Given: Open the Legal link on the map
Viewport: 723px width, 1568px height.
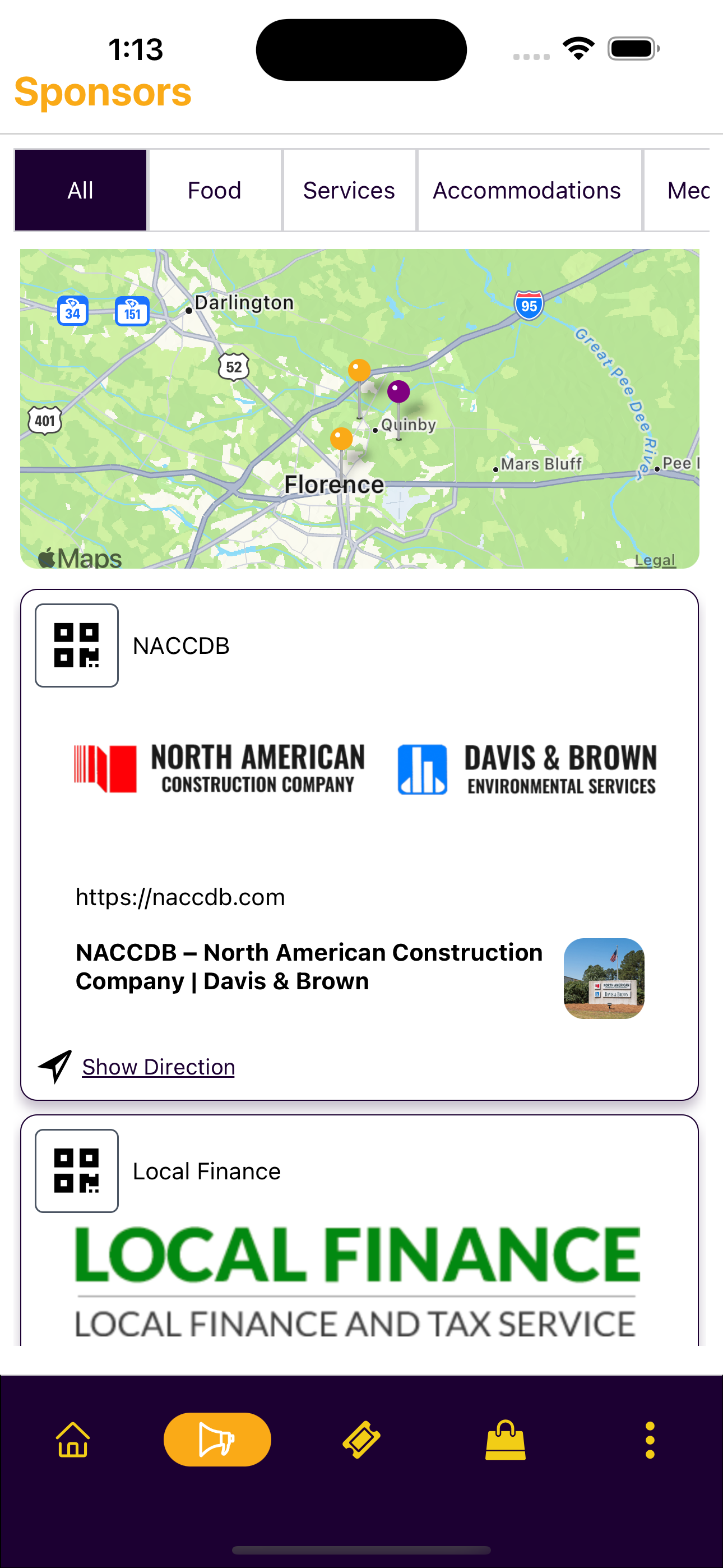Looking at the screenshot, I should click(x=655, y=559).
